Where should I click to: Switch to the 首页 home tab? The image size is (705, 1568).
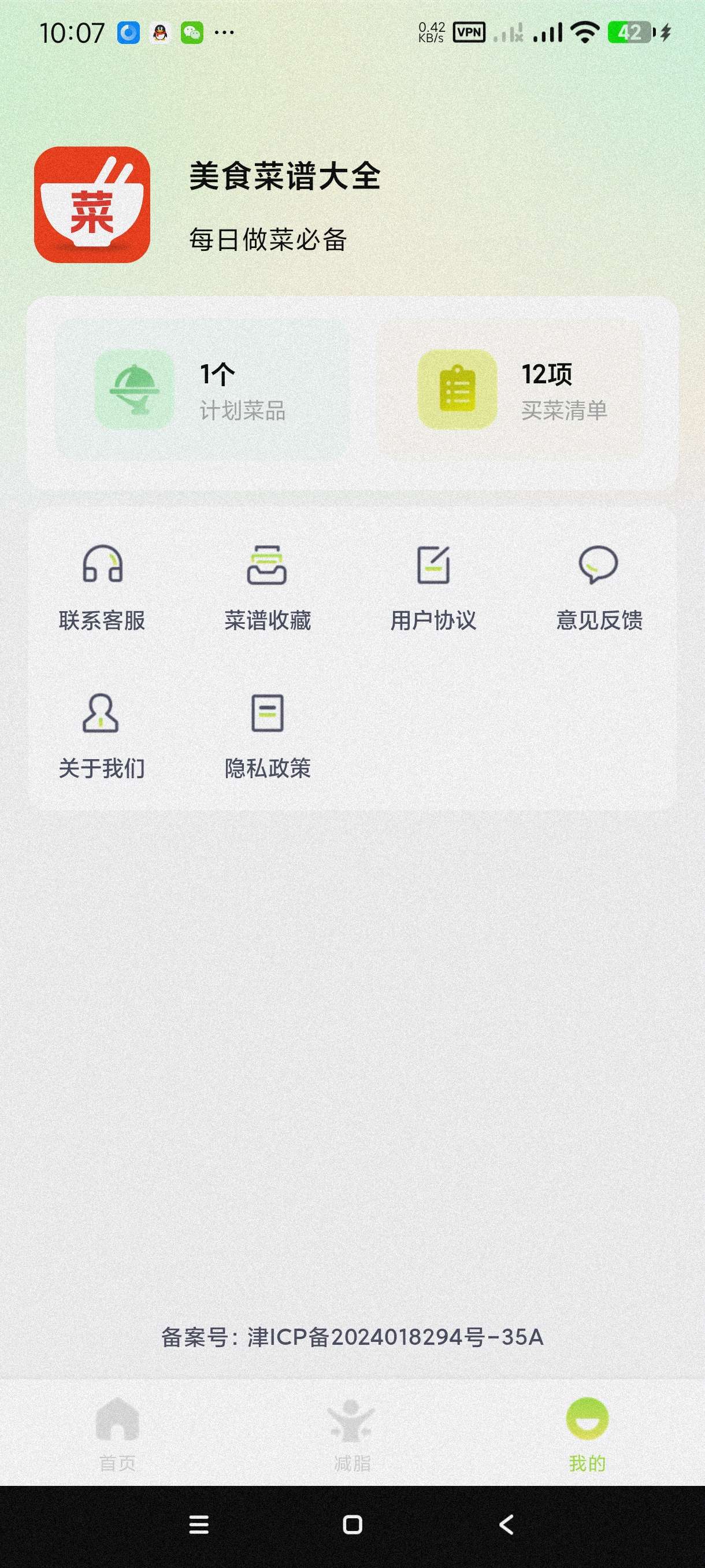coord(117,1434)
